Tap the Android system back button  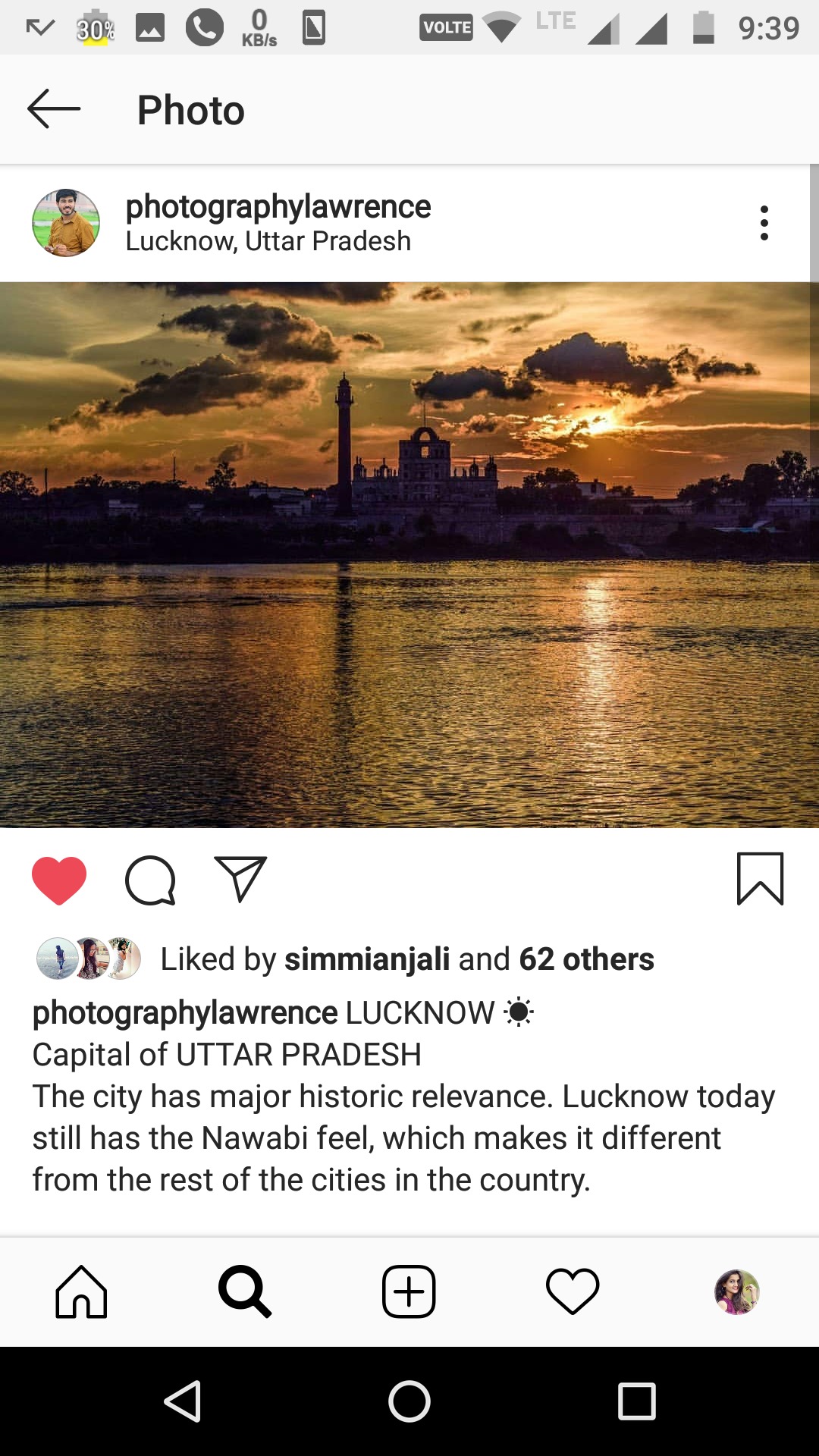pos(183,1401)
